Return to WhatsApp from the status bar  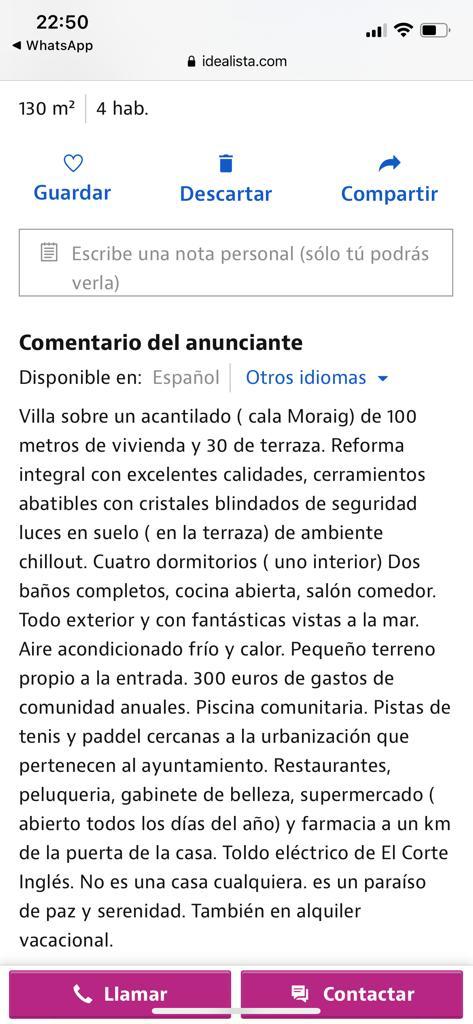pos(53,46)
